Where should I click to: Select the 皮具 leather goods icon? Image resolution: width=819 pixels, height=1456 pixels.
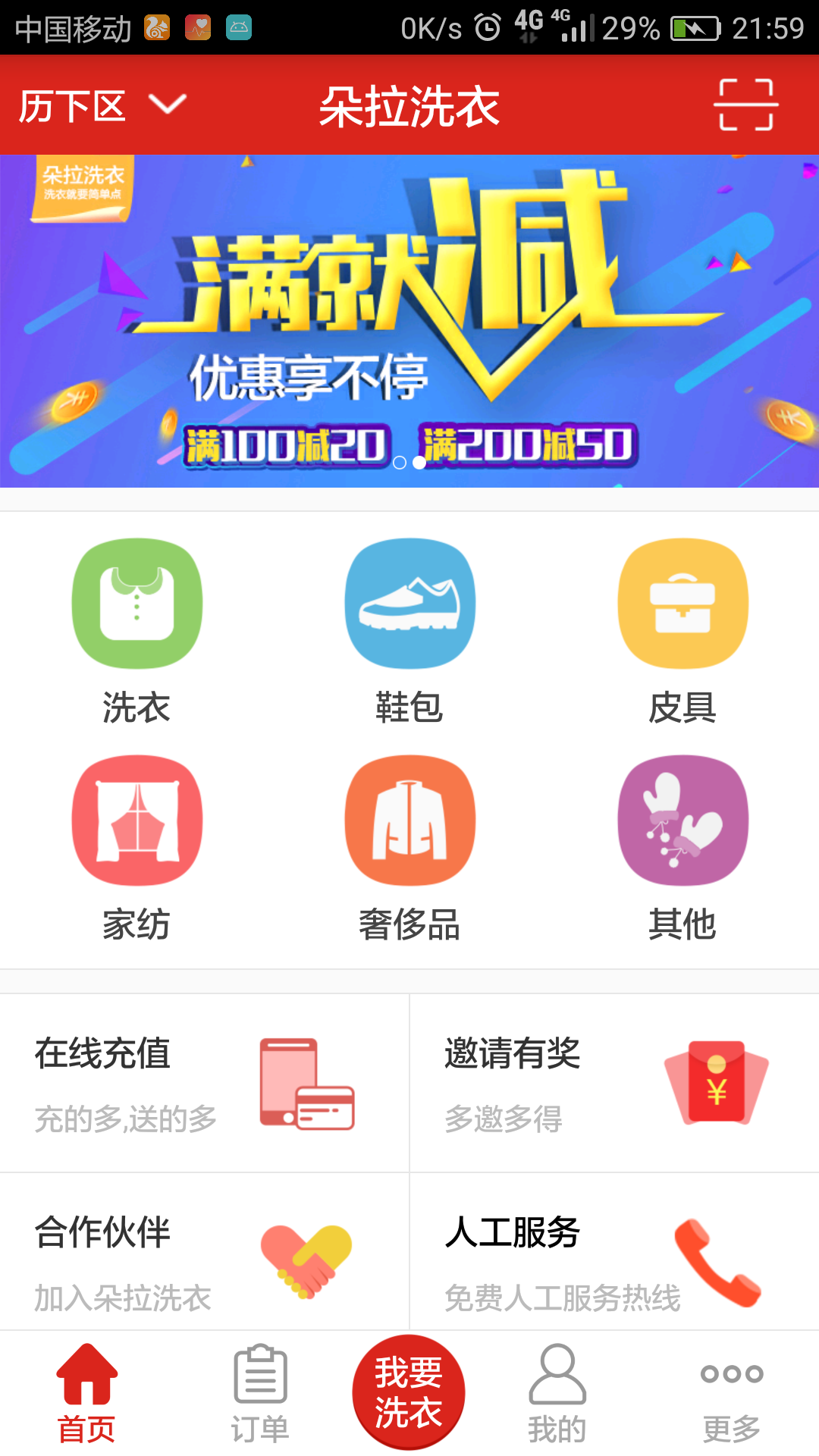pyautogui.click(x=682, y=603)
